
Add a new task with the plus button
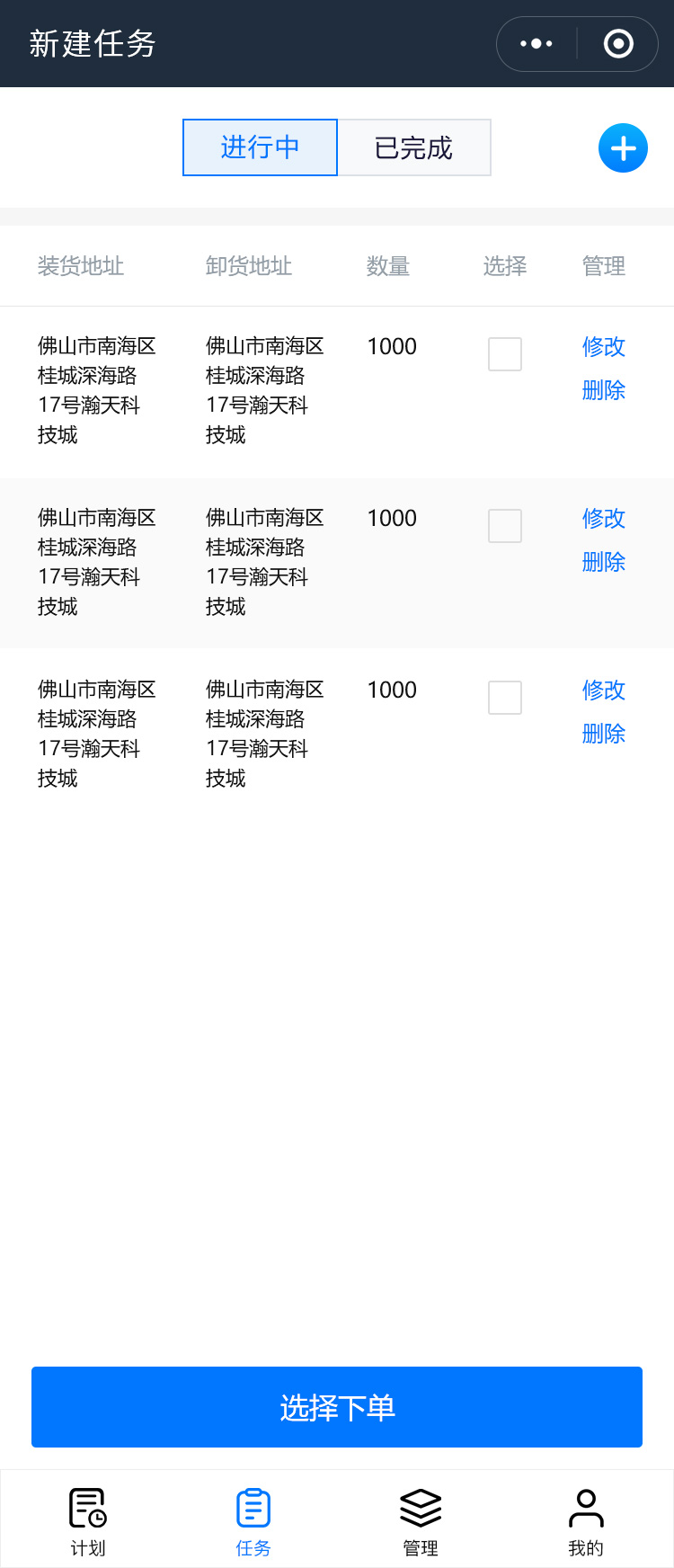(623, 148)
